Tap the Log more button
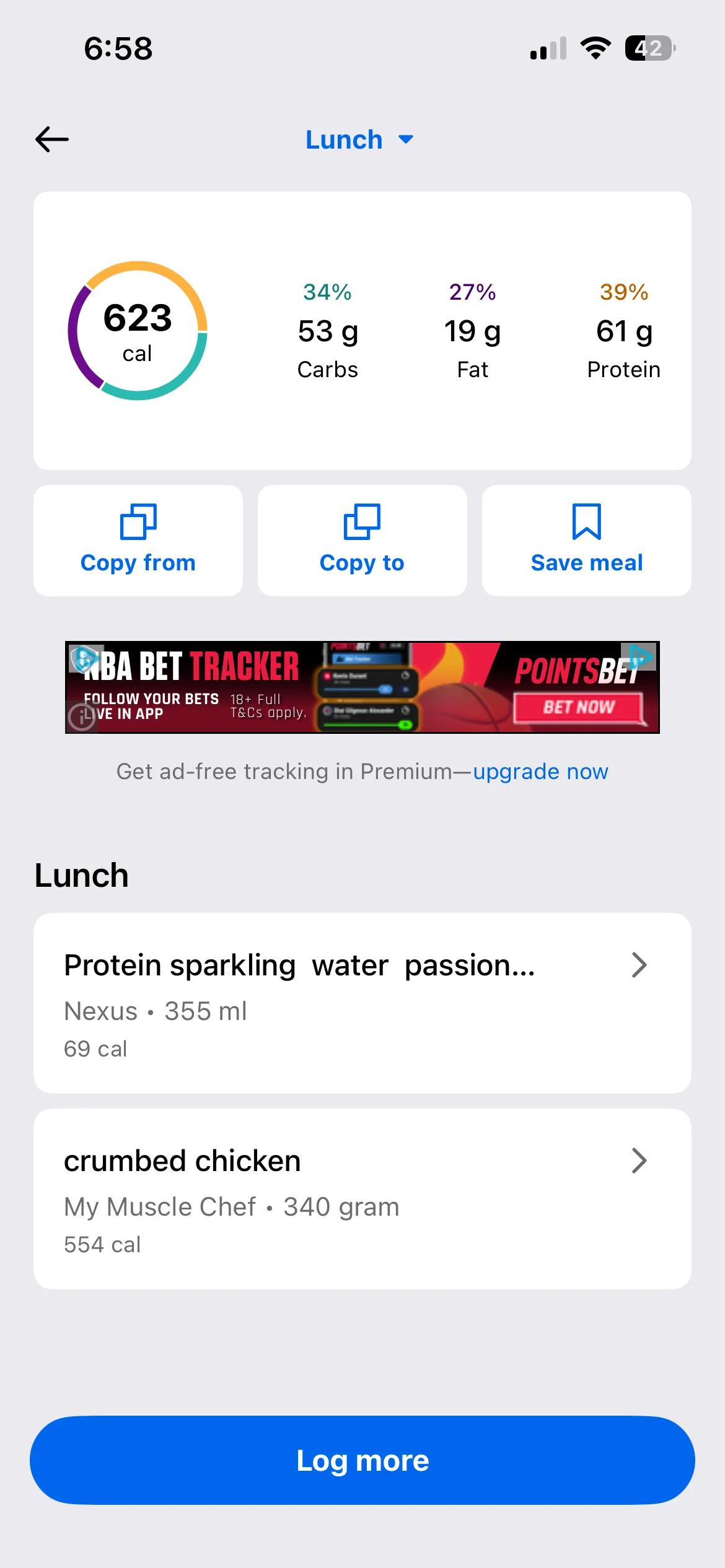 (x=362, y=1460)
